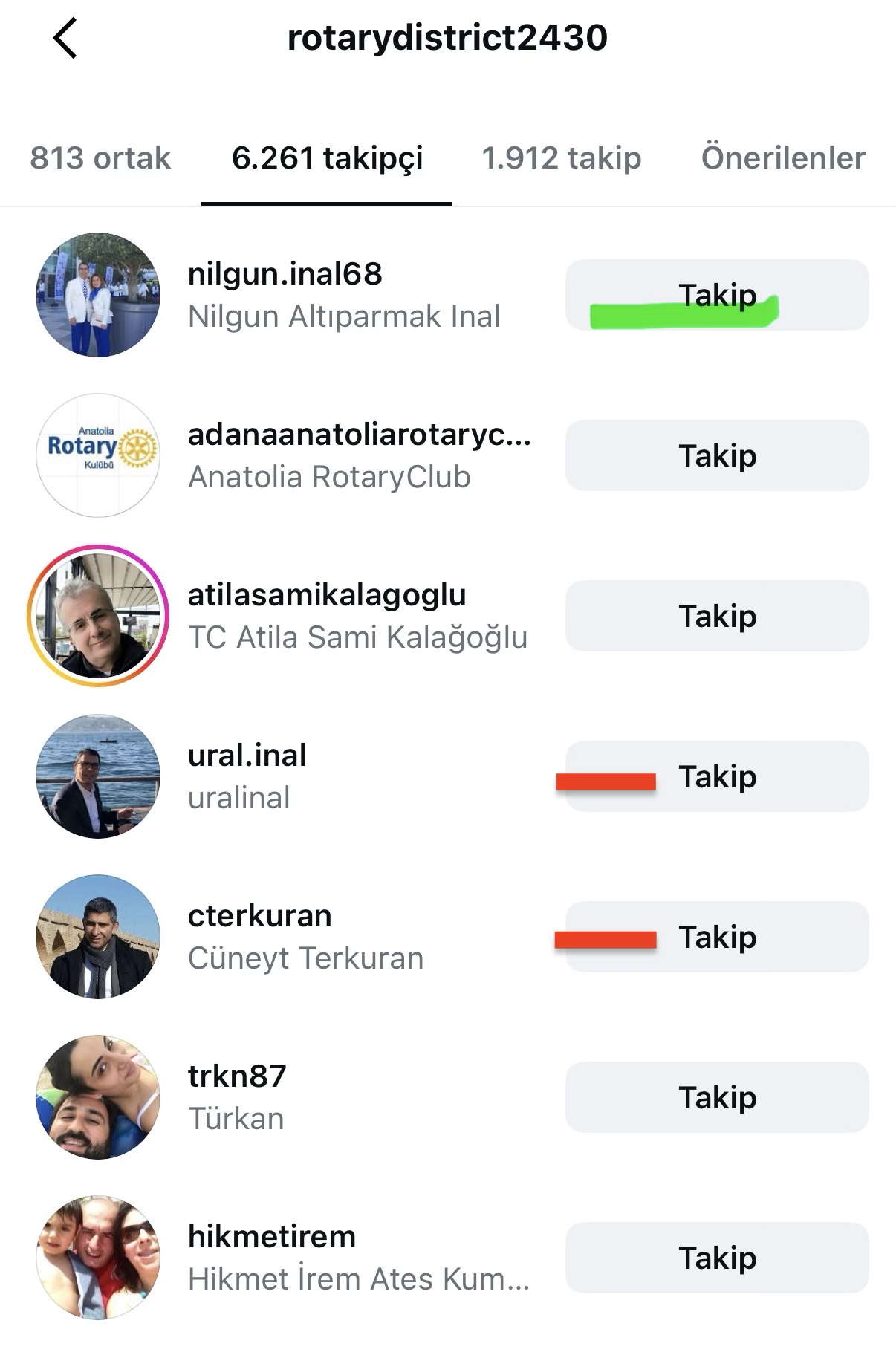
Task: View atilasamikalagoglu's story from profile picture
Action: coord(98,616)
